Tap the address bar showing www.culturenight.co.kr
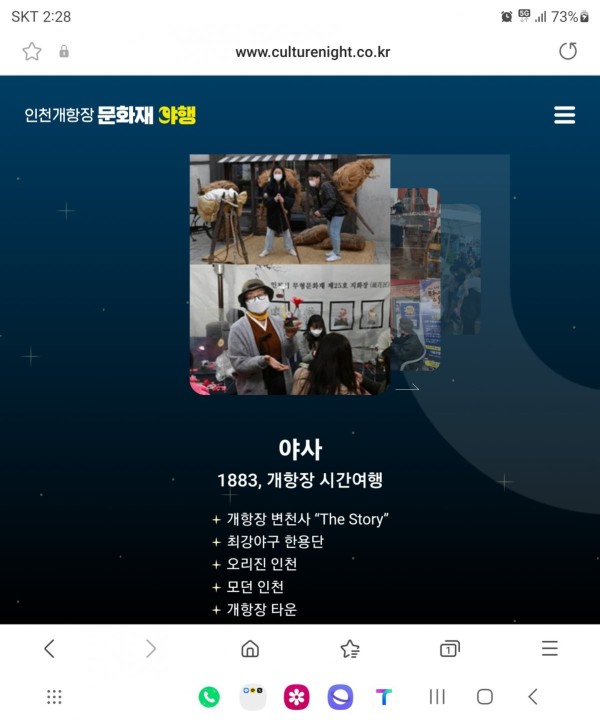The height and width of the screenshot is (721, 600). pyautogui.click(x=312, y=52)
